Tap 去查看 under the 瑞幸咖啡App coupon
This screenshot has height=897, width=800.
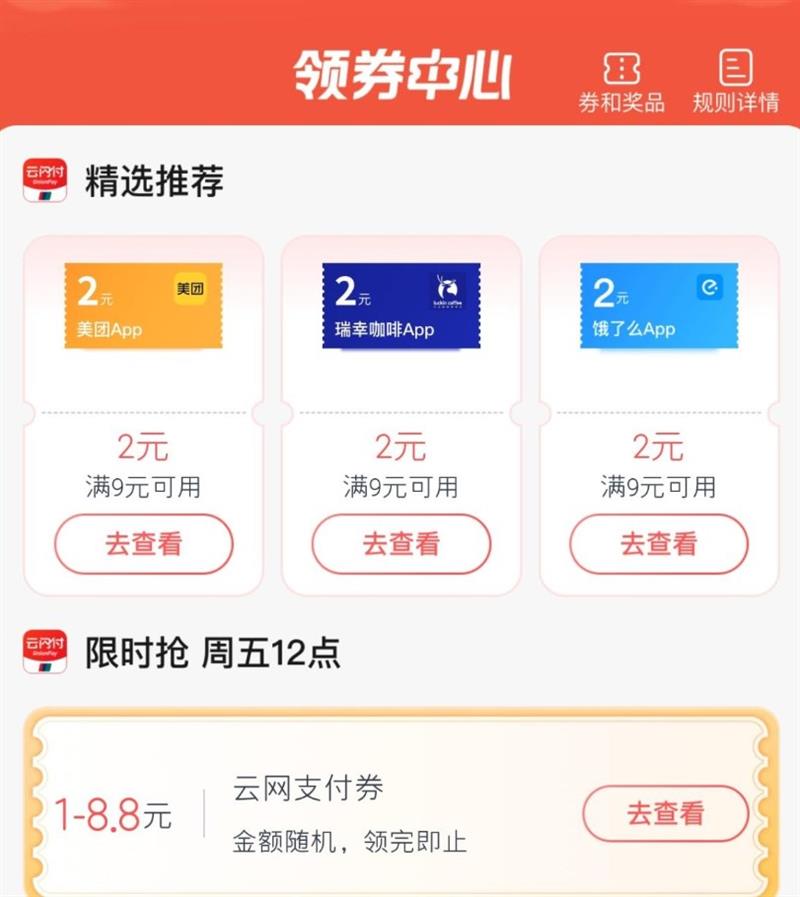(x=401, y=543)
